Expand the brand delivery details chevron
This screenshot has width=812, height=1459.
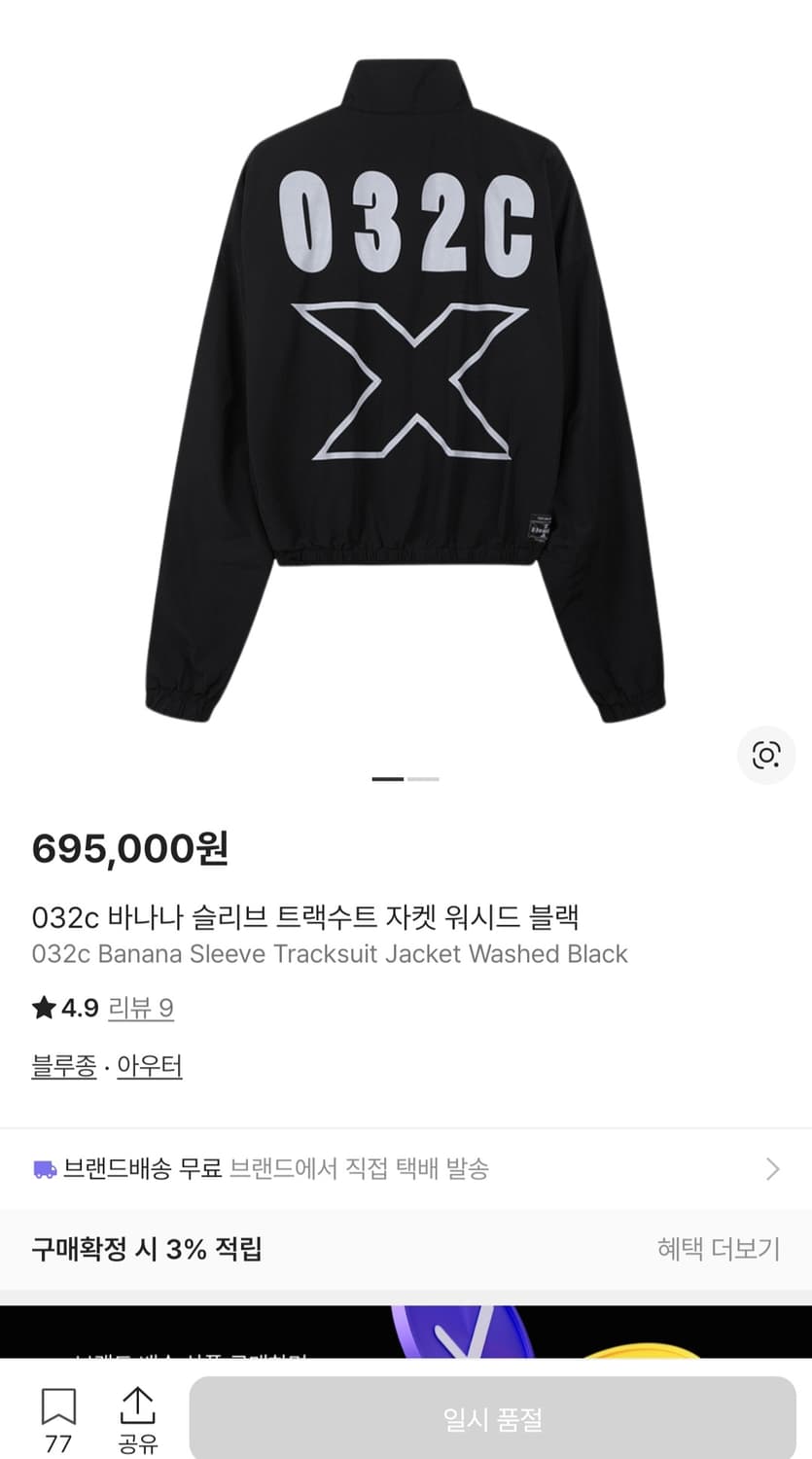(773, 1169)
